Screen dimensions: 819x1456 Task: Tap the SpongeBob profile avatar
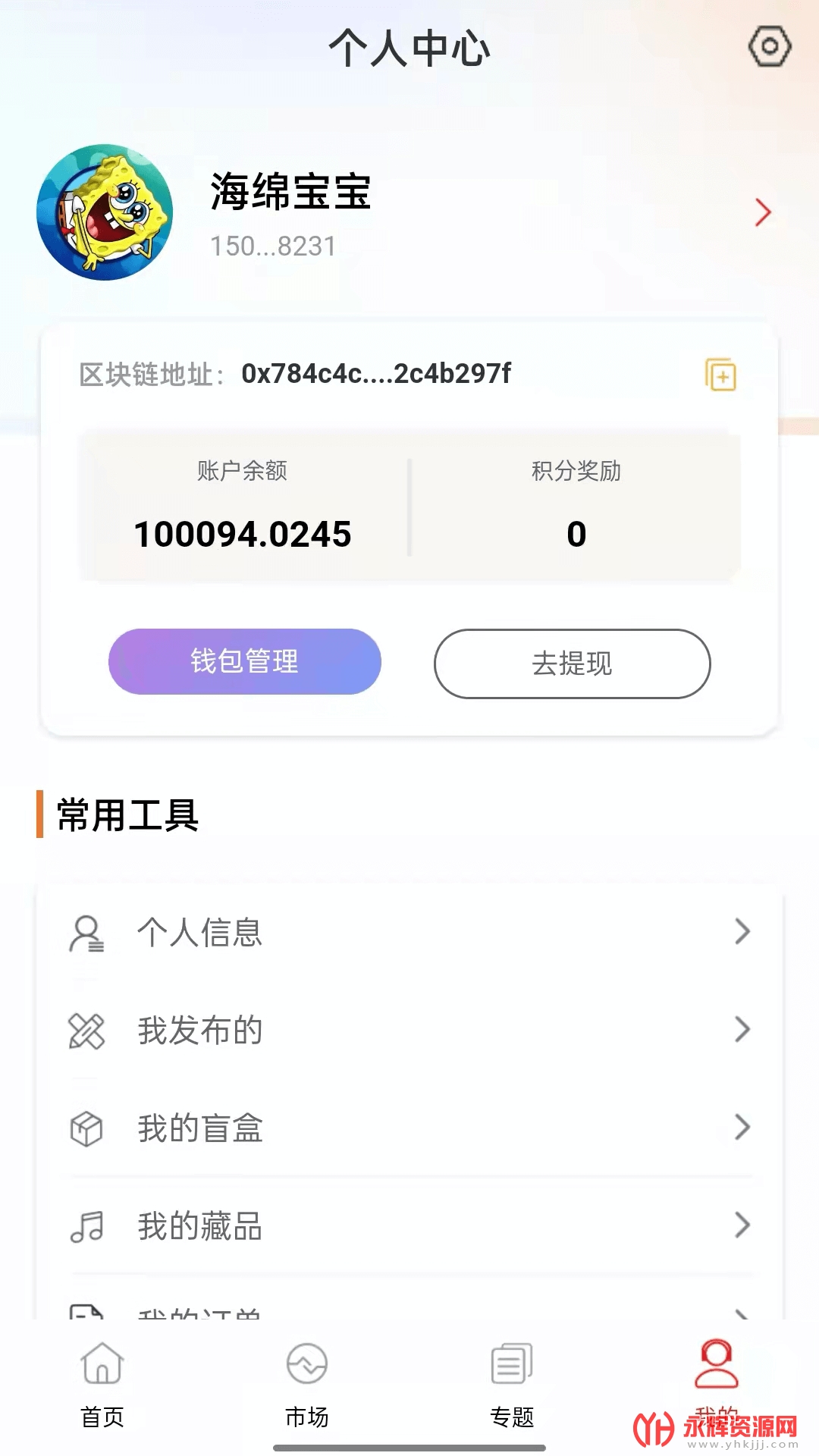(x=105, y=212)
